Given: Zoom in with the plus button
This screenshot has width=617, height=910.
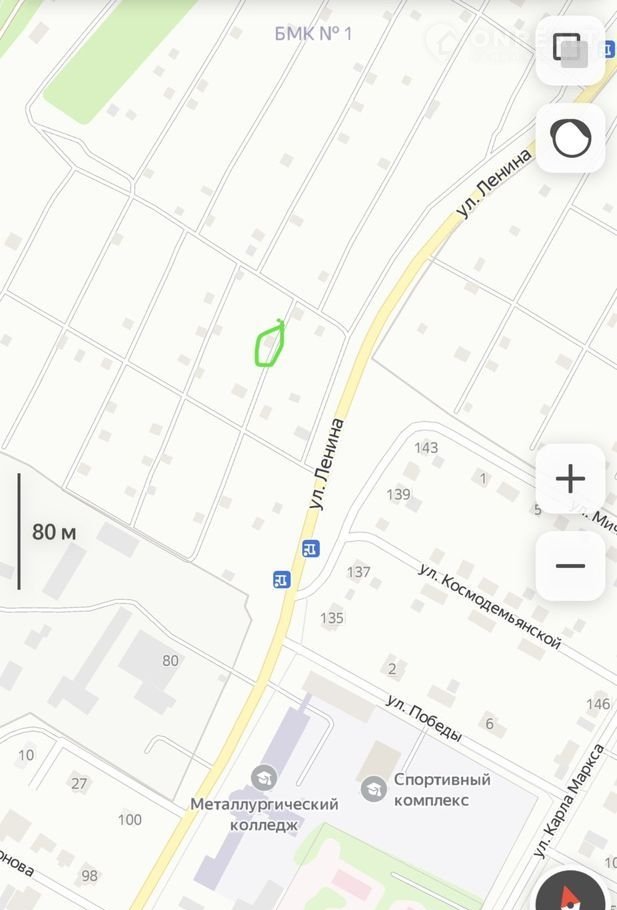Looking at the screenshot, I should click(571, 479).
